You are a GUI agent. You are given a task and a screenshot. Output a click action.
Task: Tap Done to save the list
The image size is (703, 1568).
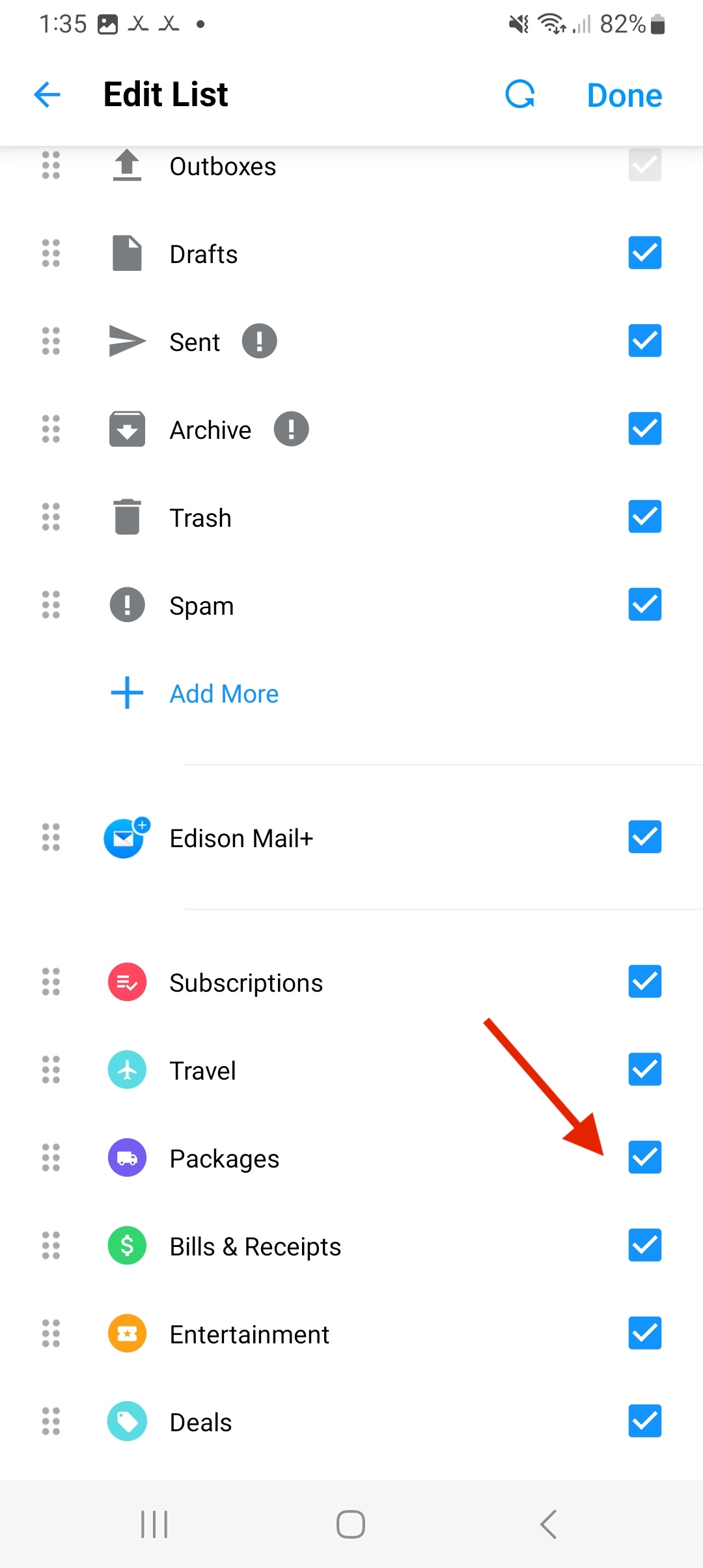tap(624, 95)
